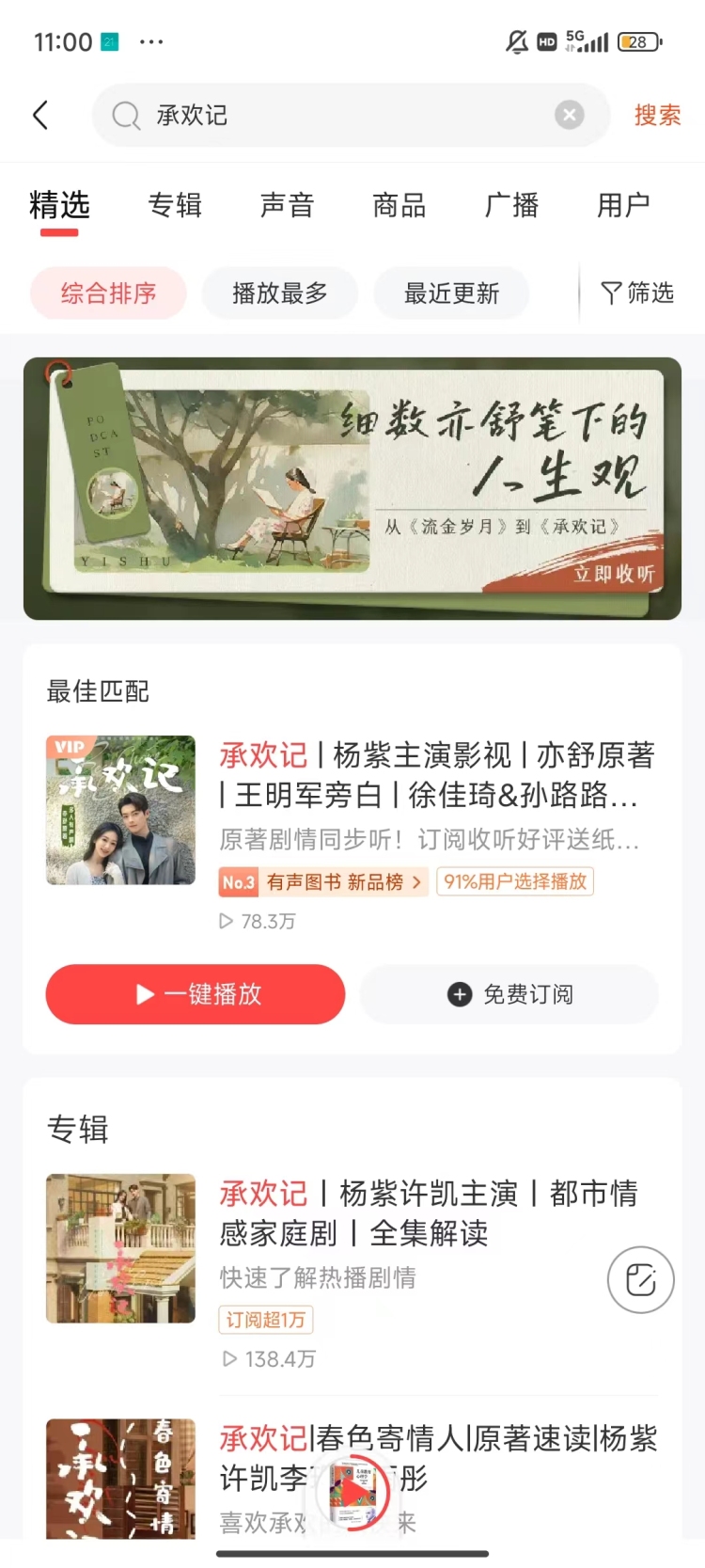Screen dimensions: 705x1568
Task: Switch to the 专辑 tab
Action: 175,205
